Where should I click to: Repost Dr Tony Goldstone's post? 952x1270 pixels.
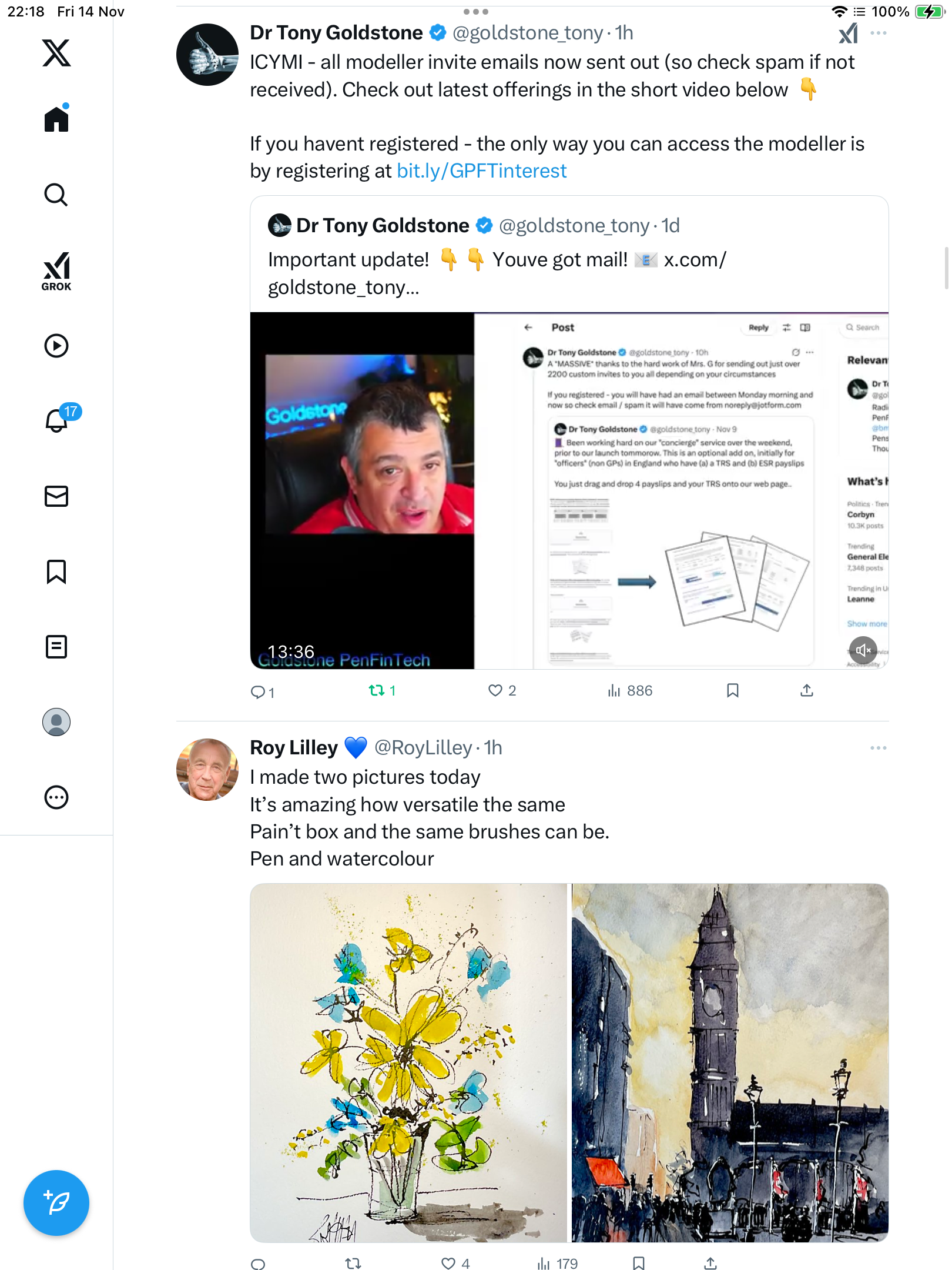(x=376, y=690)
